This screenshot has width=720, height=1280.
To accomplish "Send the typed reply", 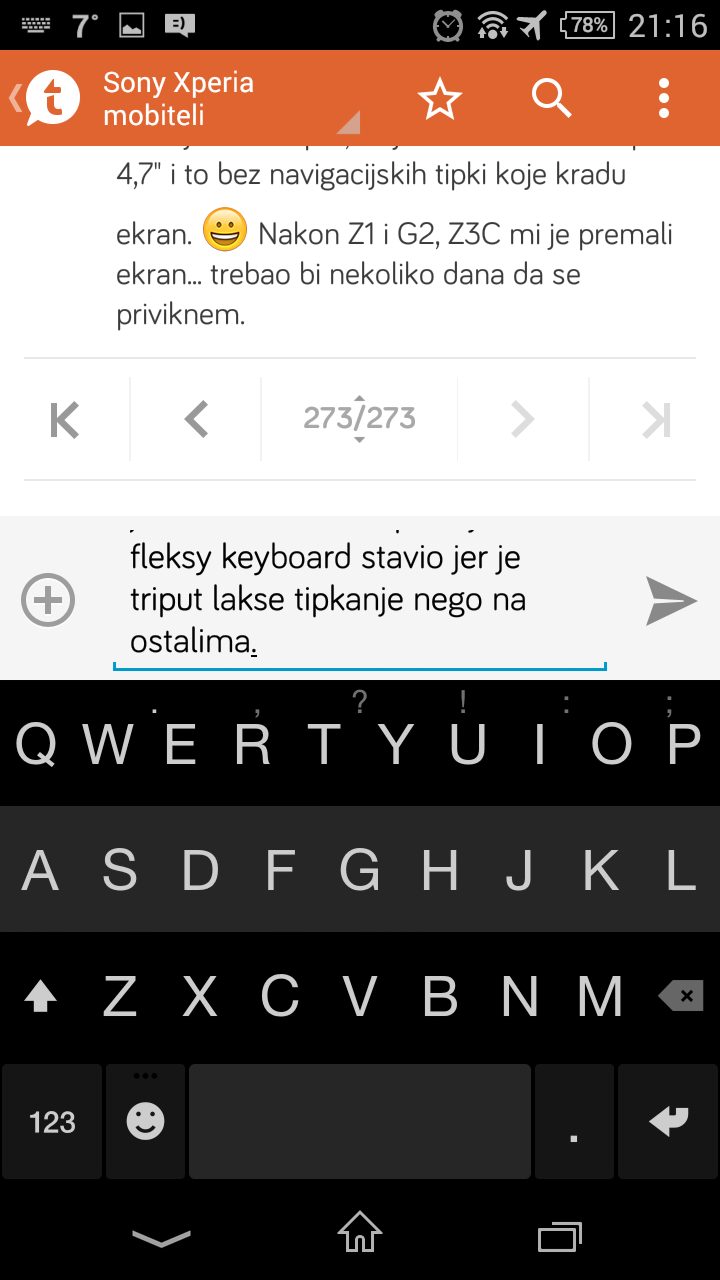I will click(669, 600).
